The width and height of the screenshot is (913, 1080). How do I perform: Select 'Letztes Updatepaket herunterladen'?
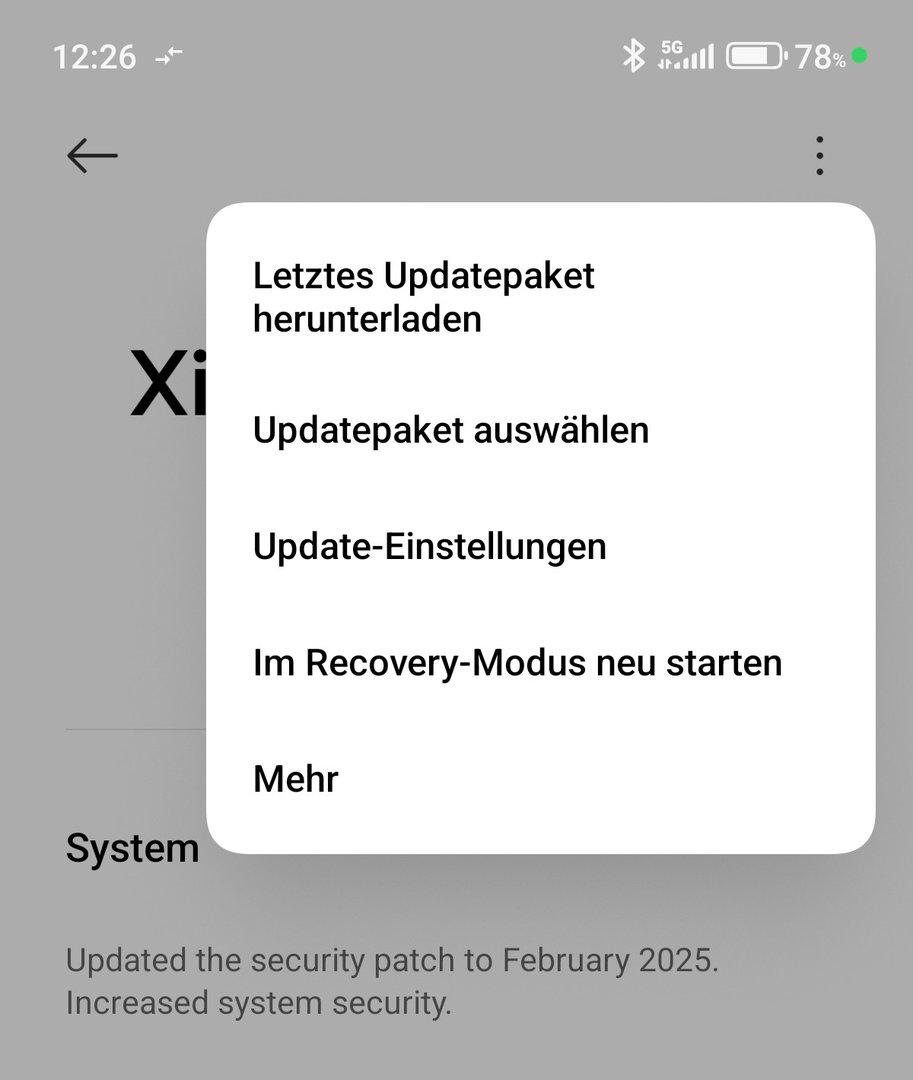[x=424, y=297]
